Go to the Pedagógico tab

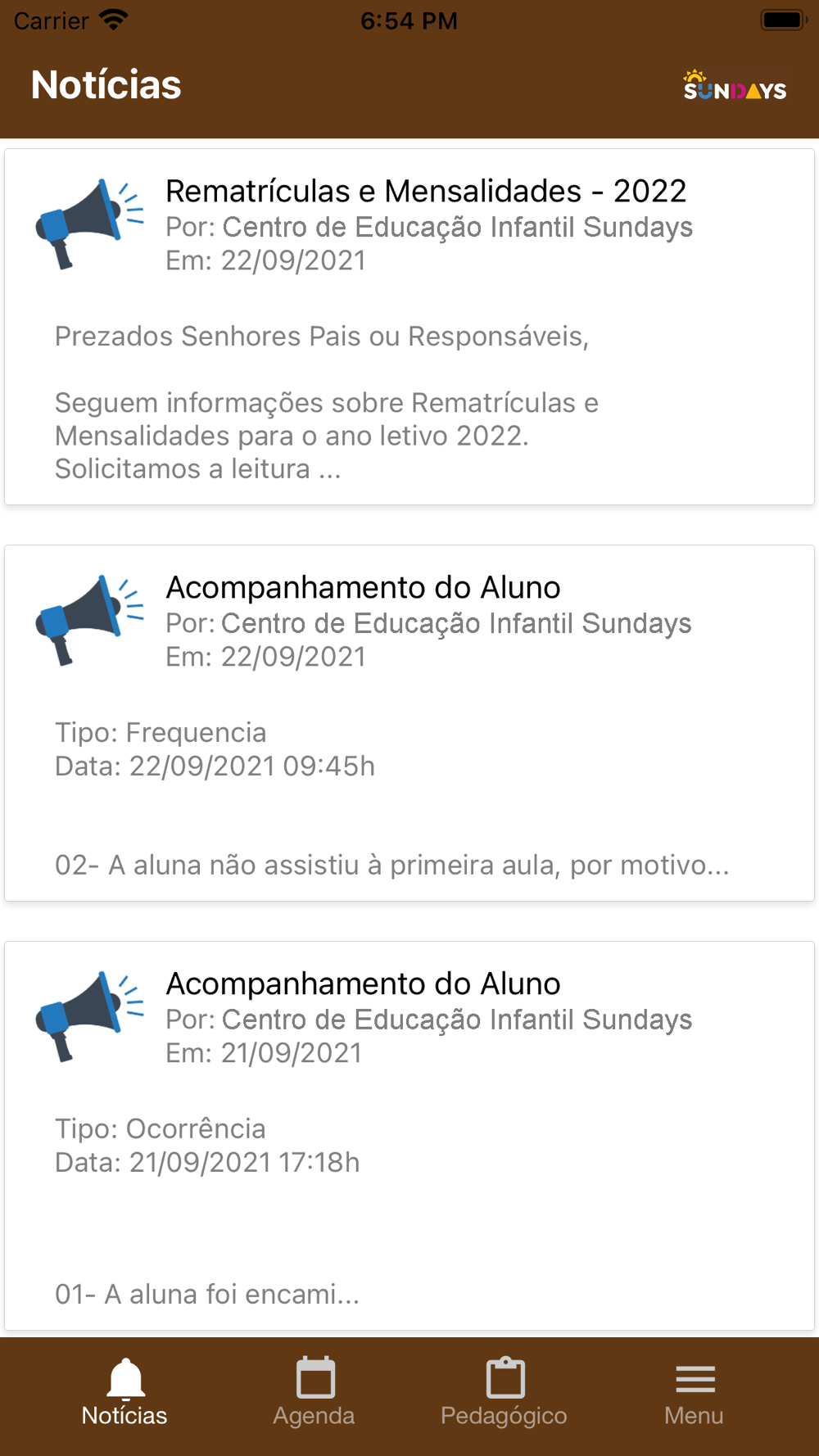coord(505,1394)
